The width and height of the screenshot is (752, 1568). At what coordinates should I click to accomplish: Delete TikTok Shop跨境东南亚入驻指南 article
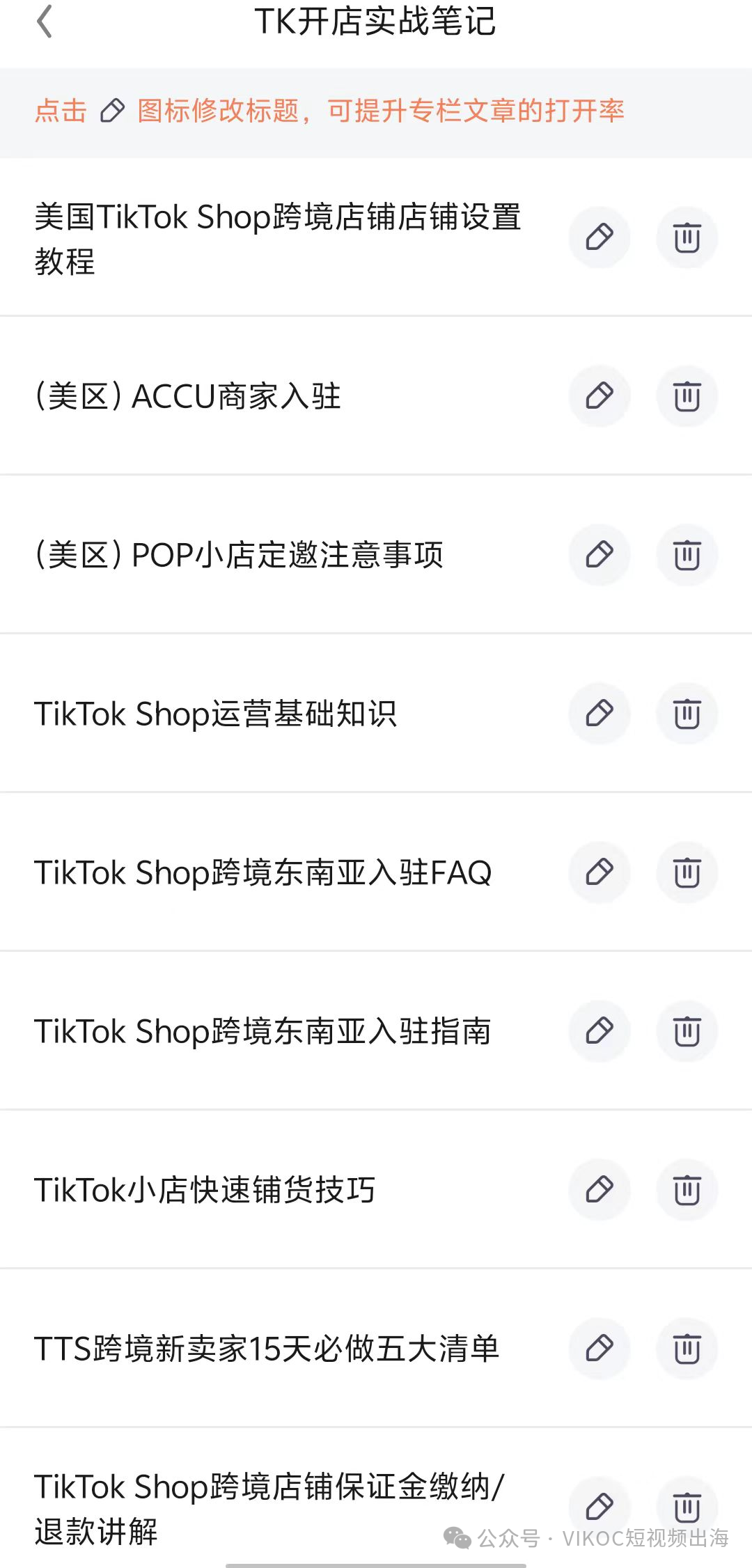click(x=687, y=1031)
